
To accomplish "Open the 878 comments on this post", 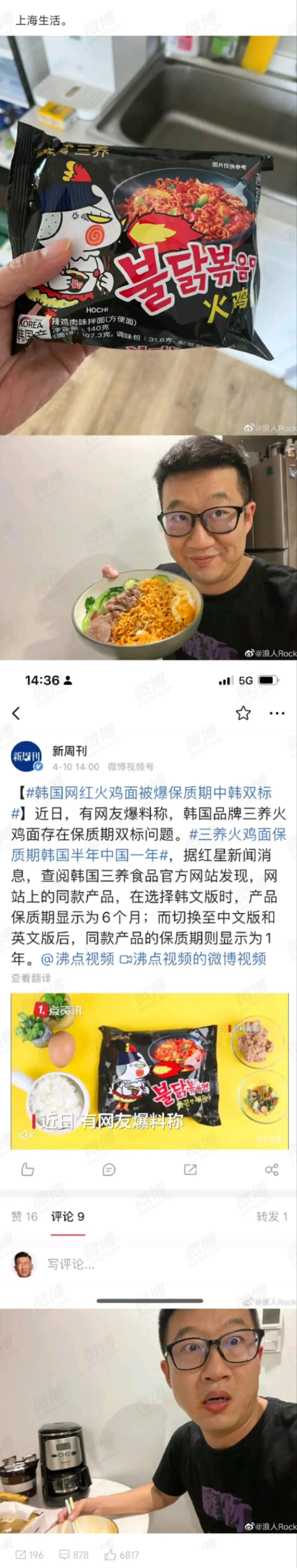I will click(73, 1554).
